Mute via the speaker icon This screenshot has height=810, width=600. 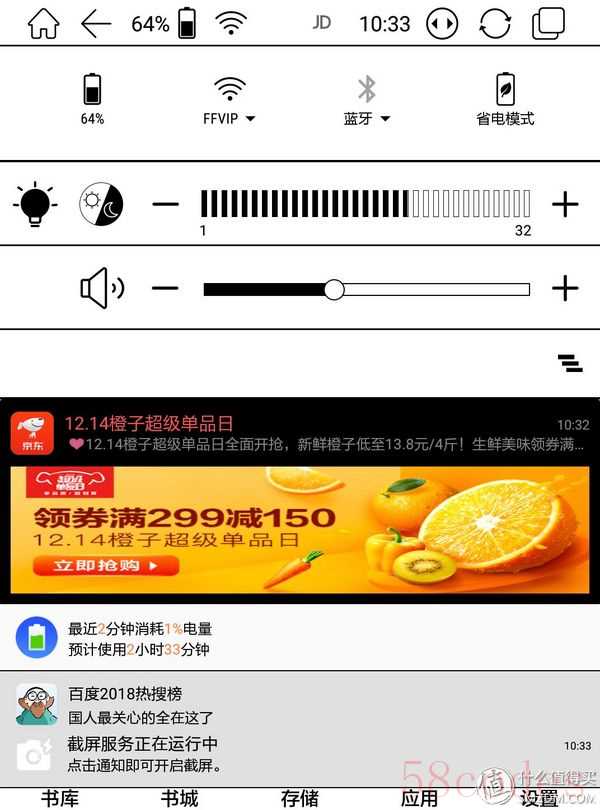(101, 289)
